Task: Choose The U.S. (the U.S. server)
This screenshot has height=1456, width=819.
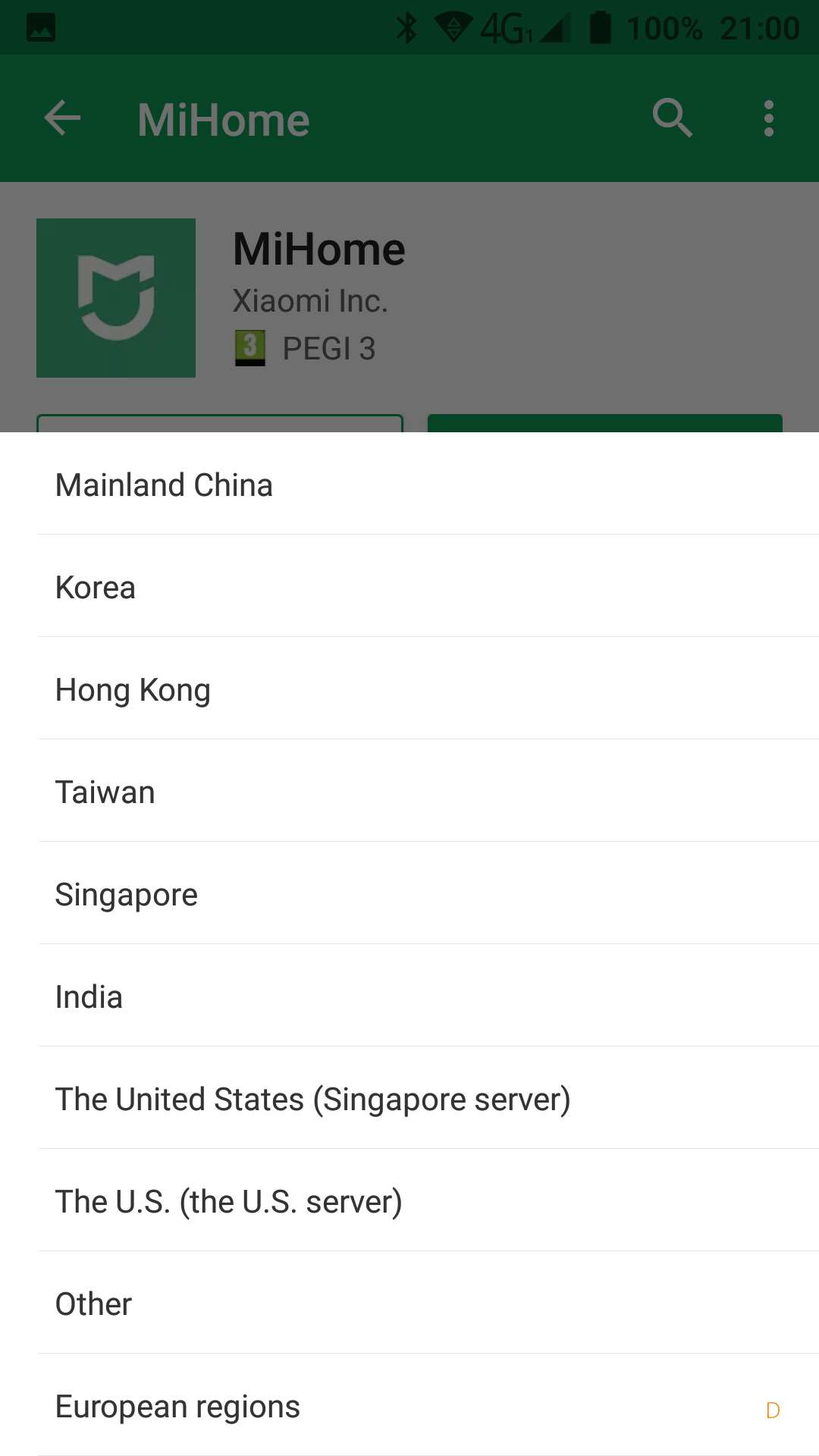Action: 409,1201
